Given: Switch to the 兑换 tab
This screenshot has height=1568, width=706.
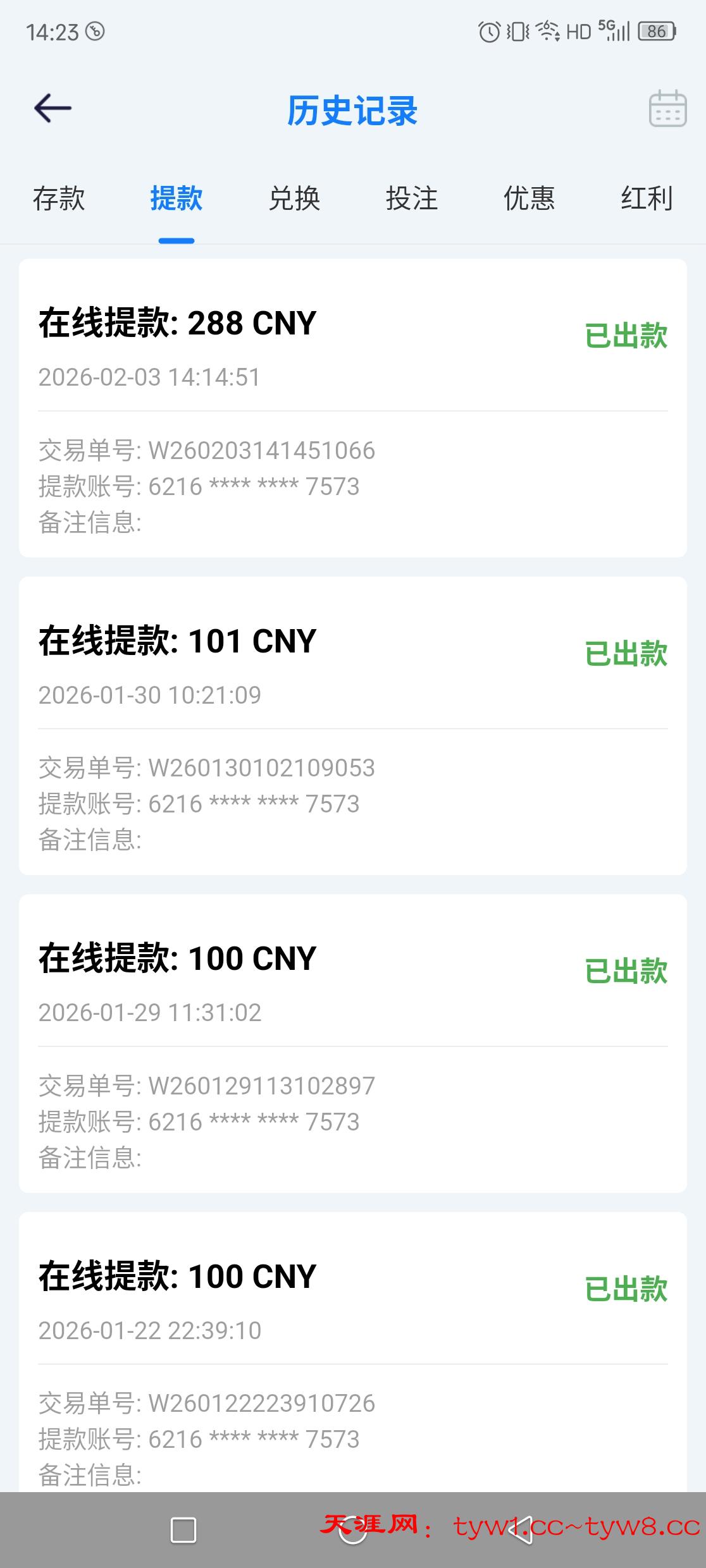Looking at the screenshot, I should click(x=294, y=199).
